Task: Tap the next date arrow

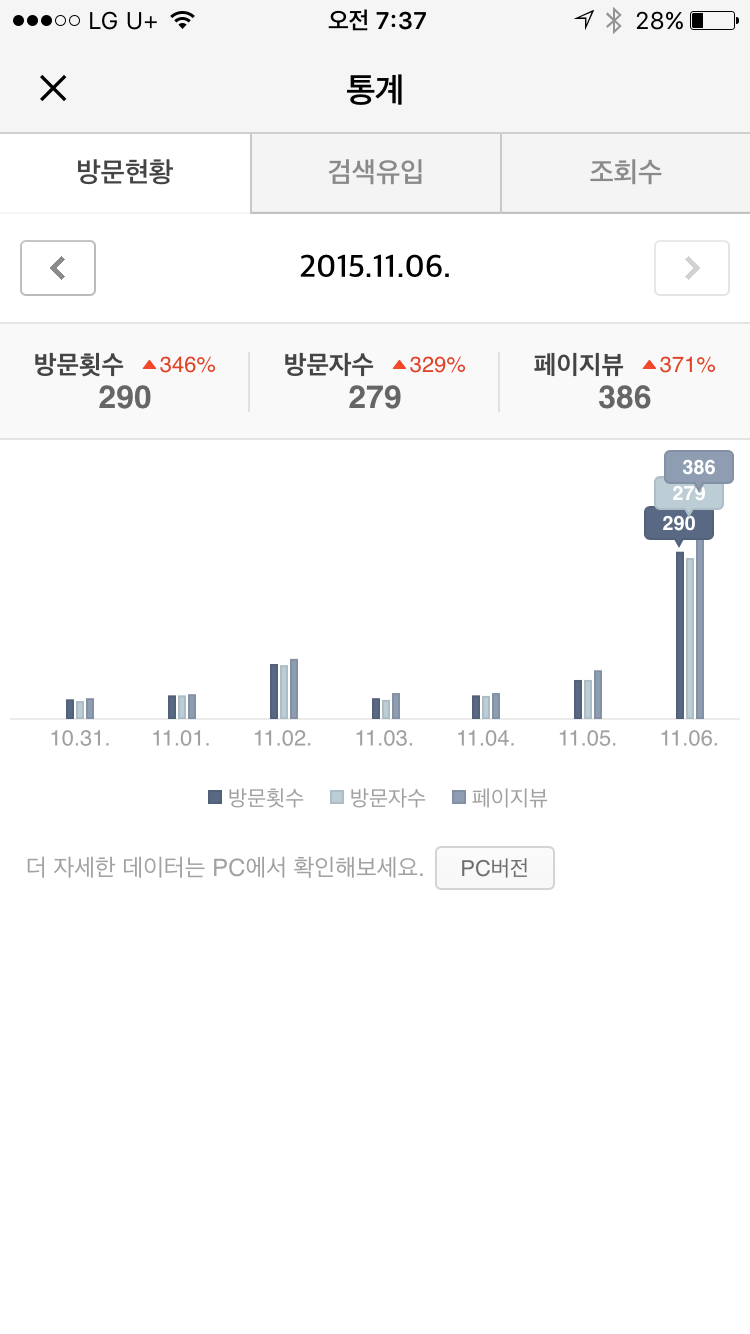Action: click(x=692, y=268)
